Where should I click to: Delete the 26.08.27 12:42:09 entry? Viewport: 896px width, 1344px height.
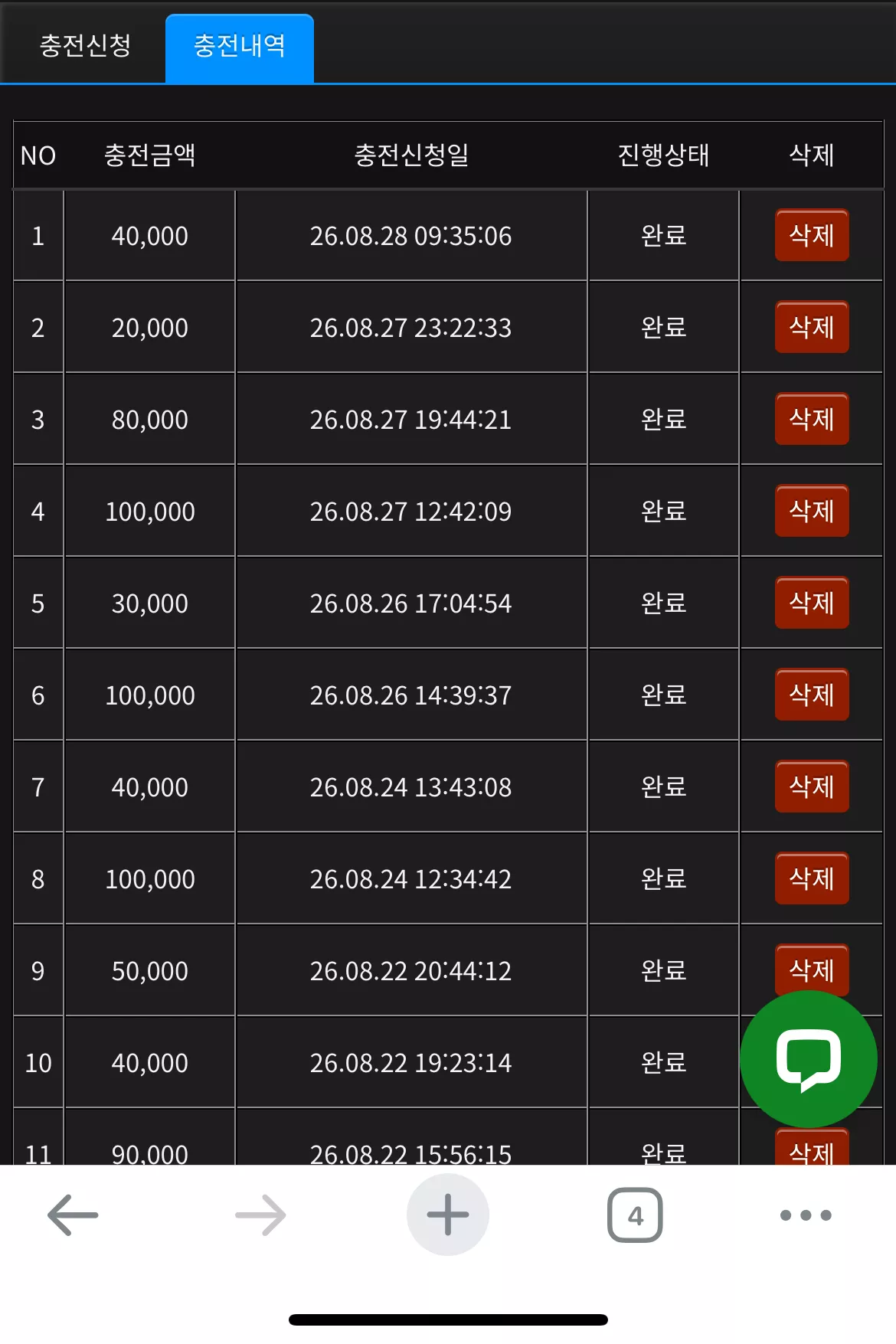(x=812, y=511)
